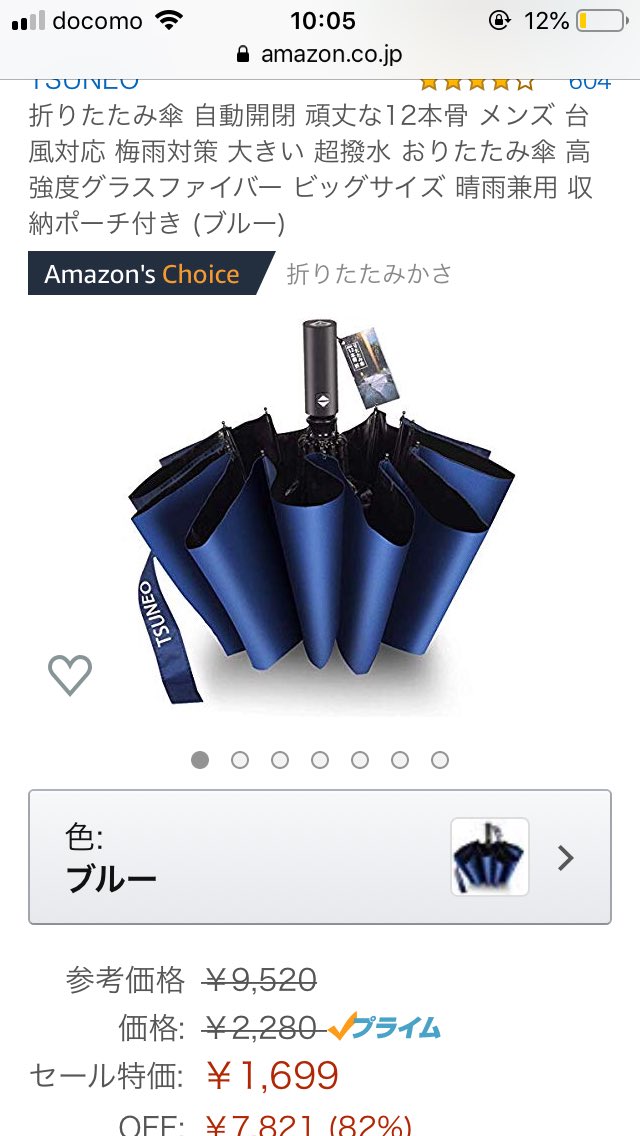The height and width of the screenshot is (1136, 640).
Task: Open the TSUNEO brand link
Action: click(84, 81)
